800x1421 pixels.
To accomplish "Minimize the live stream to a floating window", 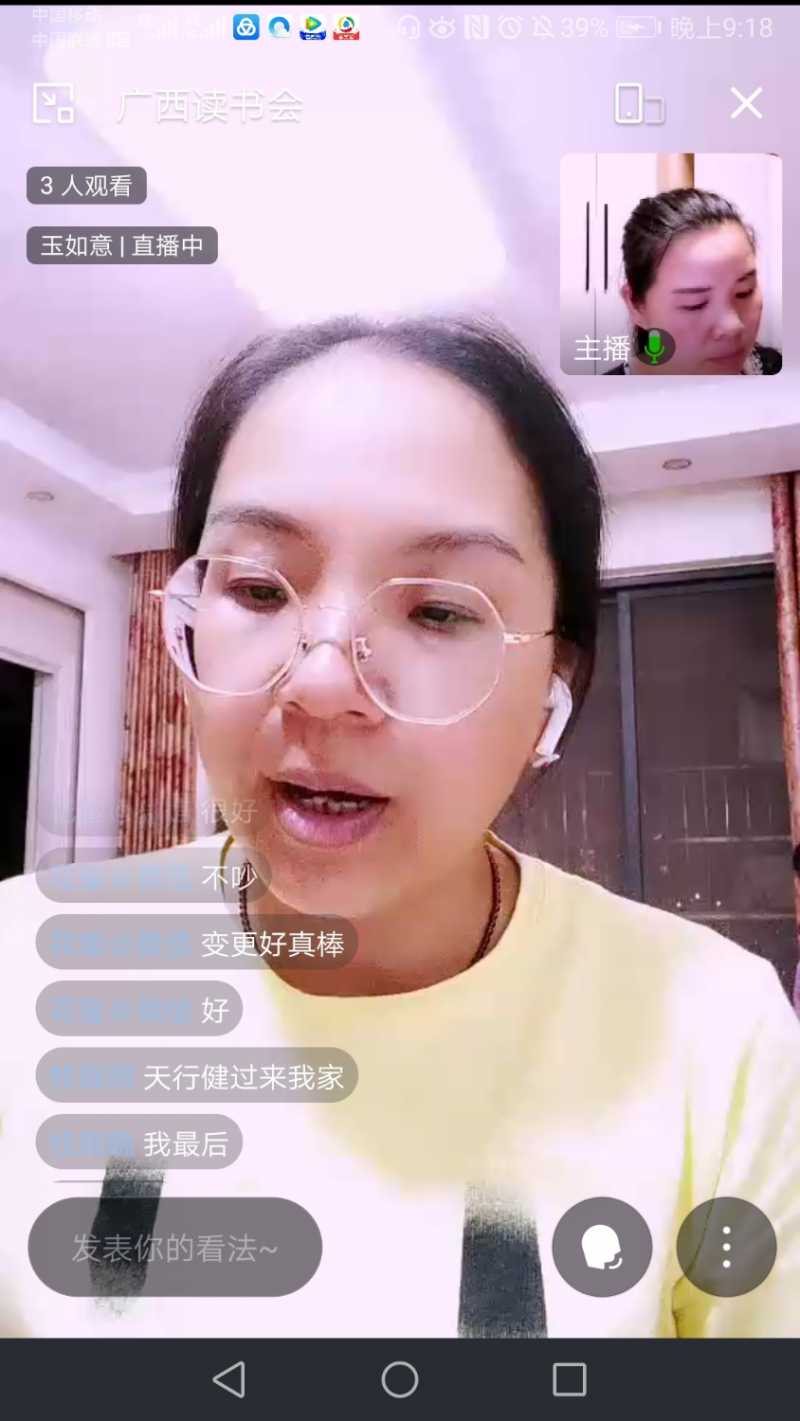I will click(x=53, y=103).
